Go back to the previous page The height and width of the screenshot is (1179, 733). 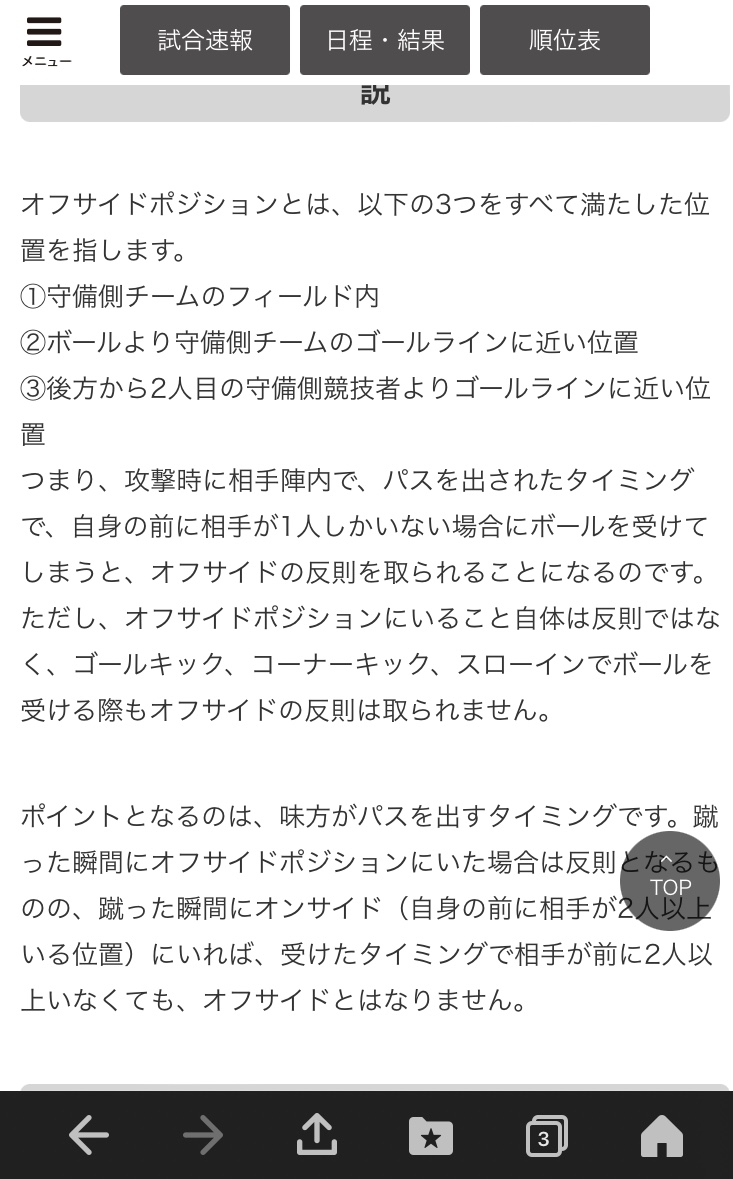click(x=88, y=1136)
